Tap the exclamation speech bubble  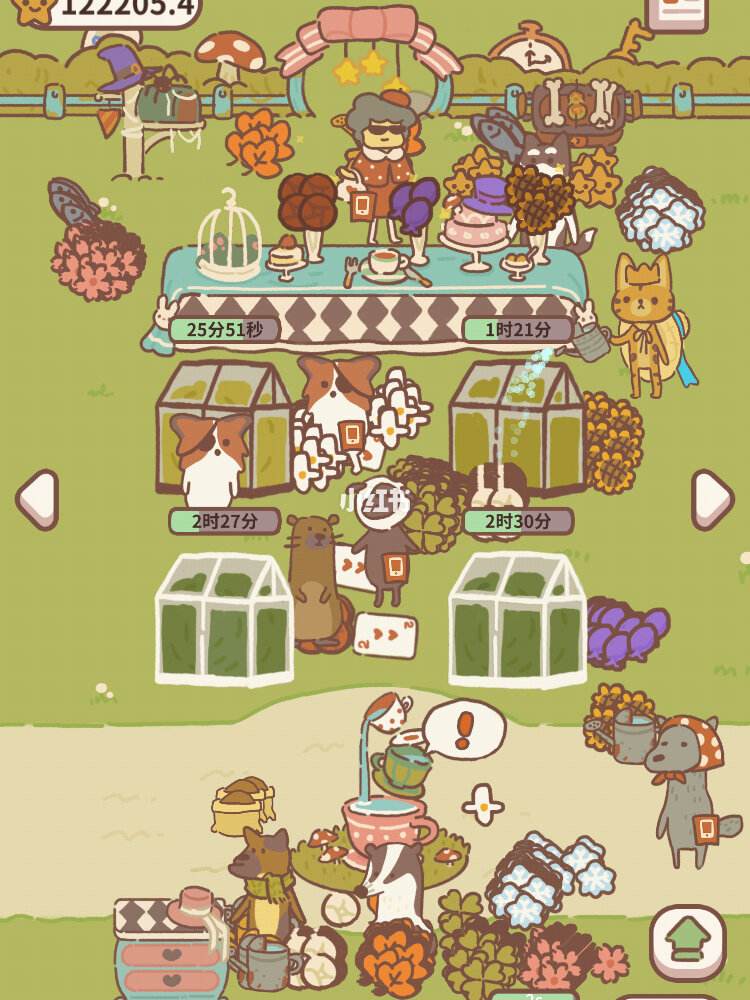464,729
